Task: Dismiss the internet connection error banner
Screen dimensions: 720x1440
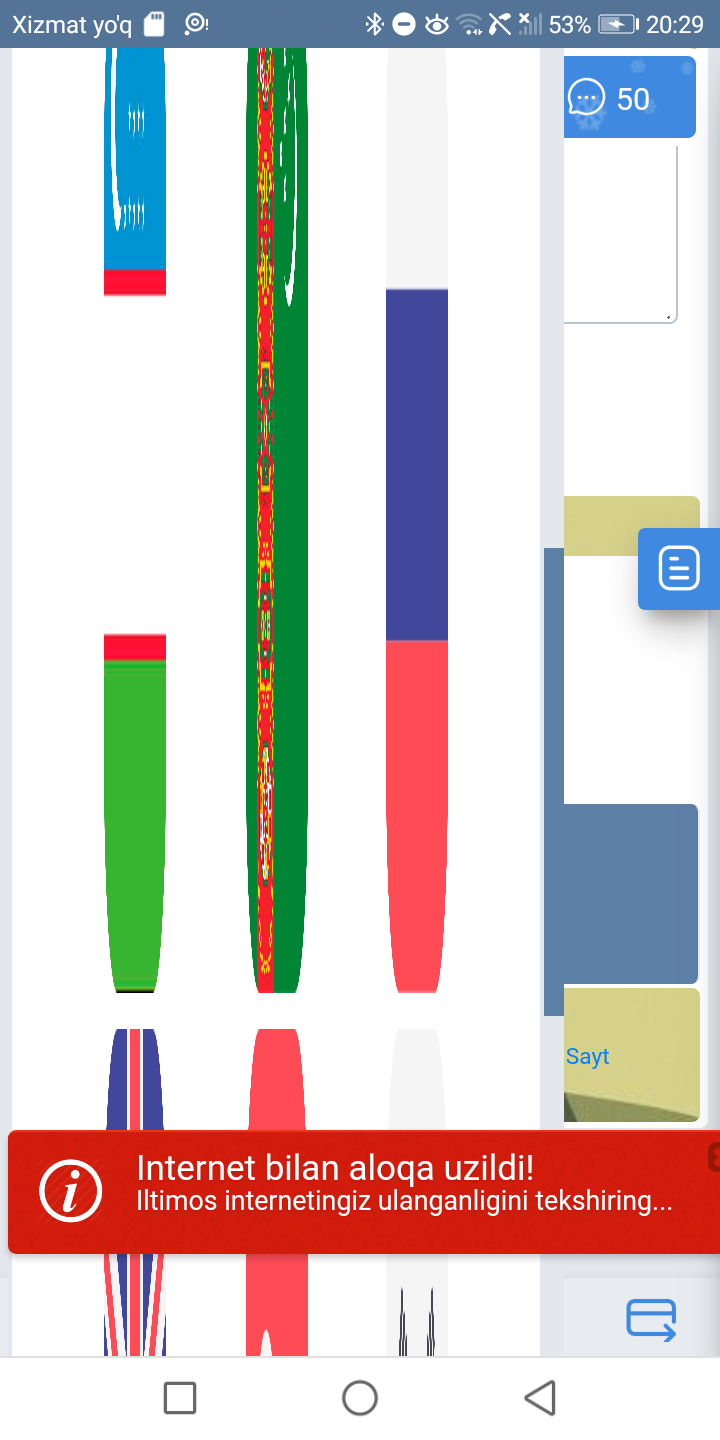Action: [714, 1157]
